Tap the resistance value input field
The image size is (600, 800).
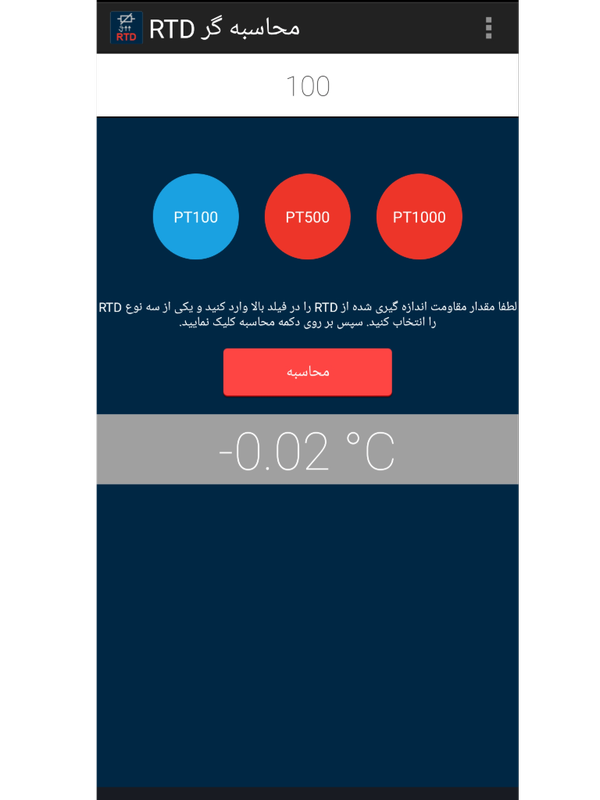click(307, 86)
